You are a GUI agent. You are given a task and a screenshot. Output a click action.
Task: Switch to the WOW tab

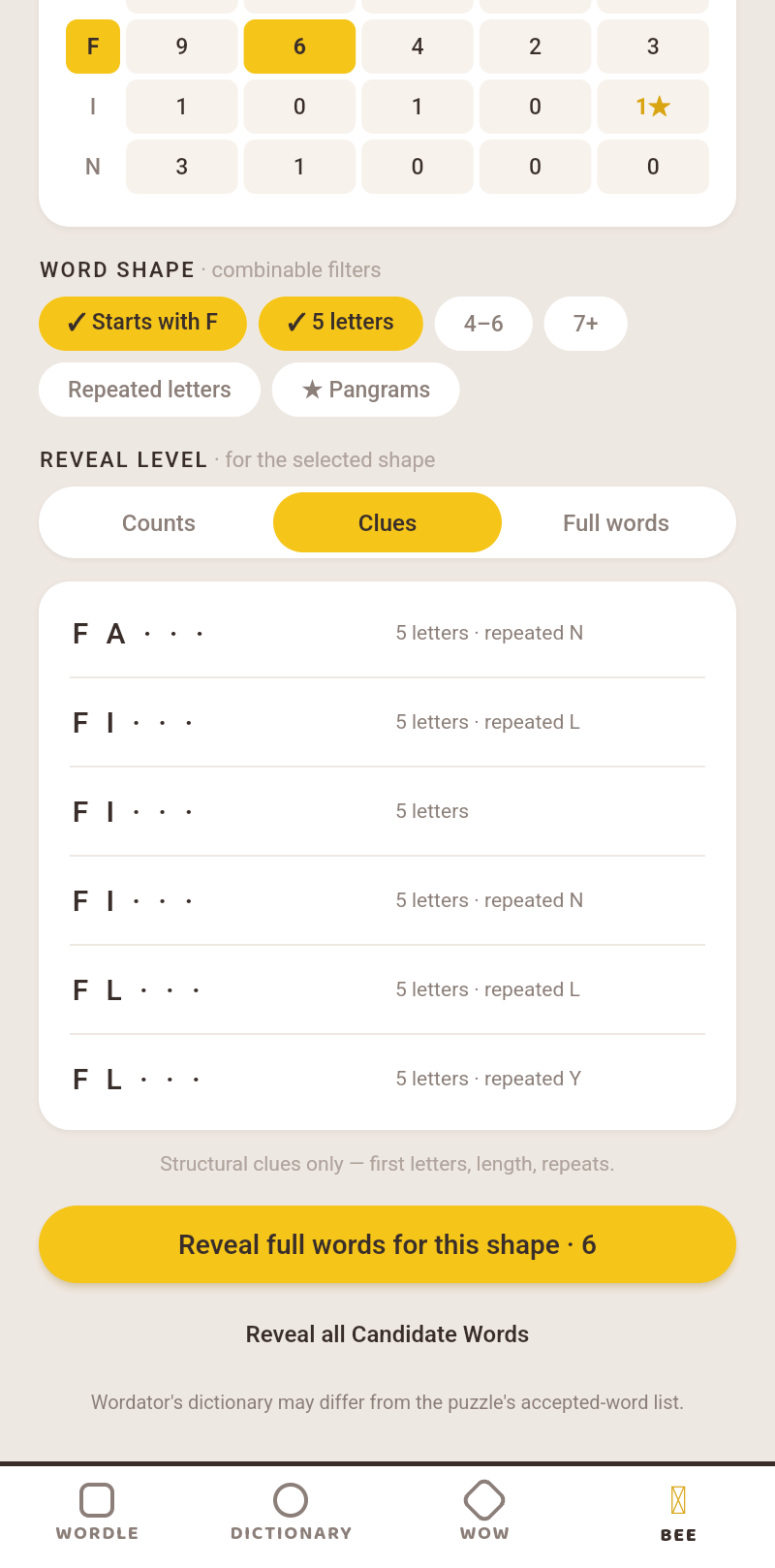point(484,1512)
